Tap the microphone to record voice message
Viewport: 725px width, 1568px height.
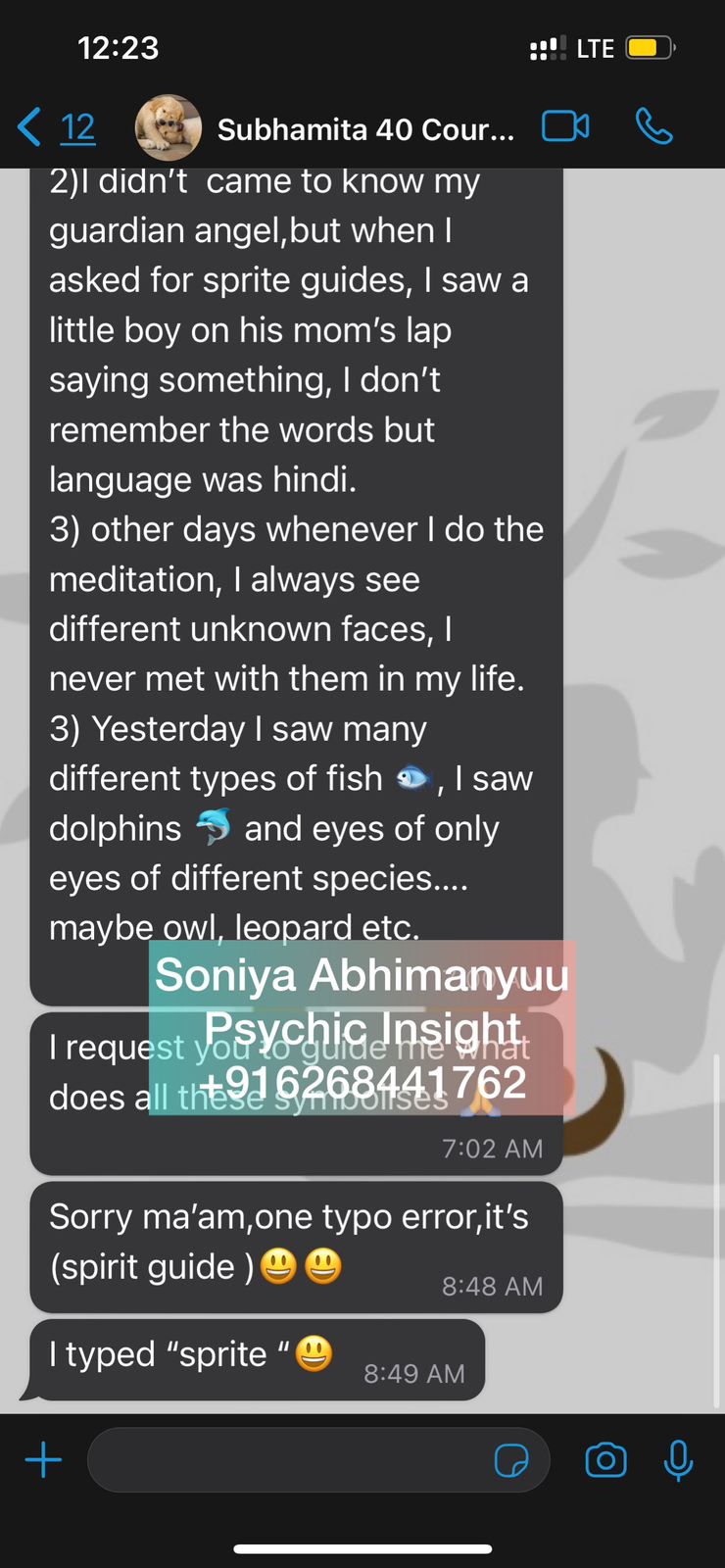coord(678,1460)
